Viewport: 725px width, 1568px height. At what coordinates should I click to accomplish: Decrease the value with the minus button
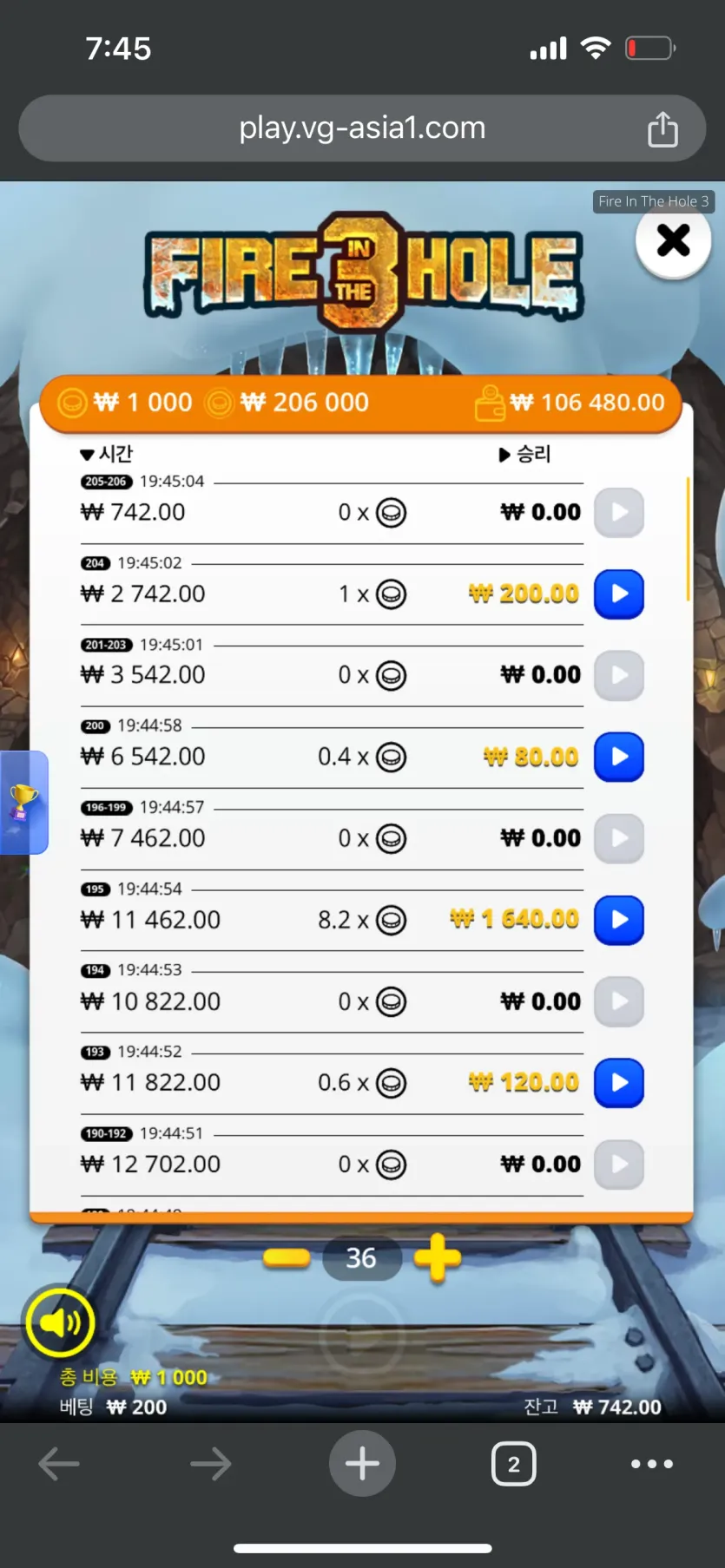pos(287,1257)
